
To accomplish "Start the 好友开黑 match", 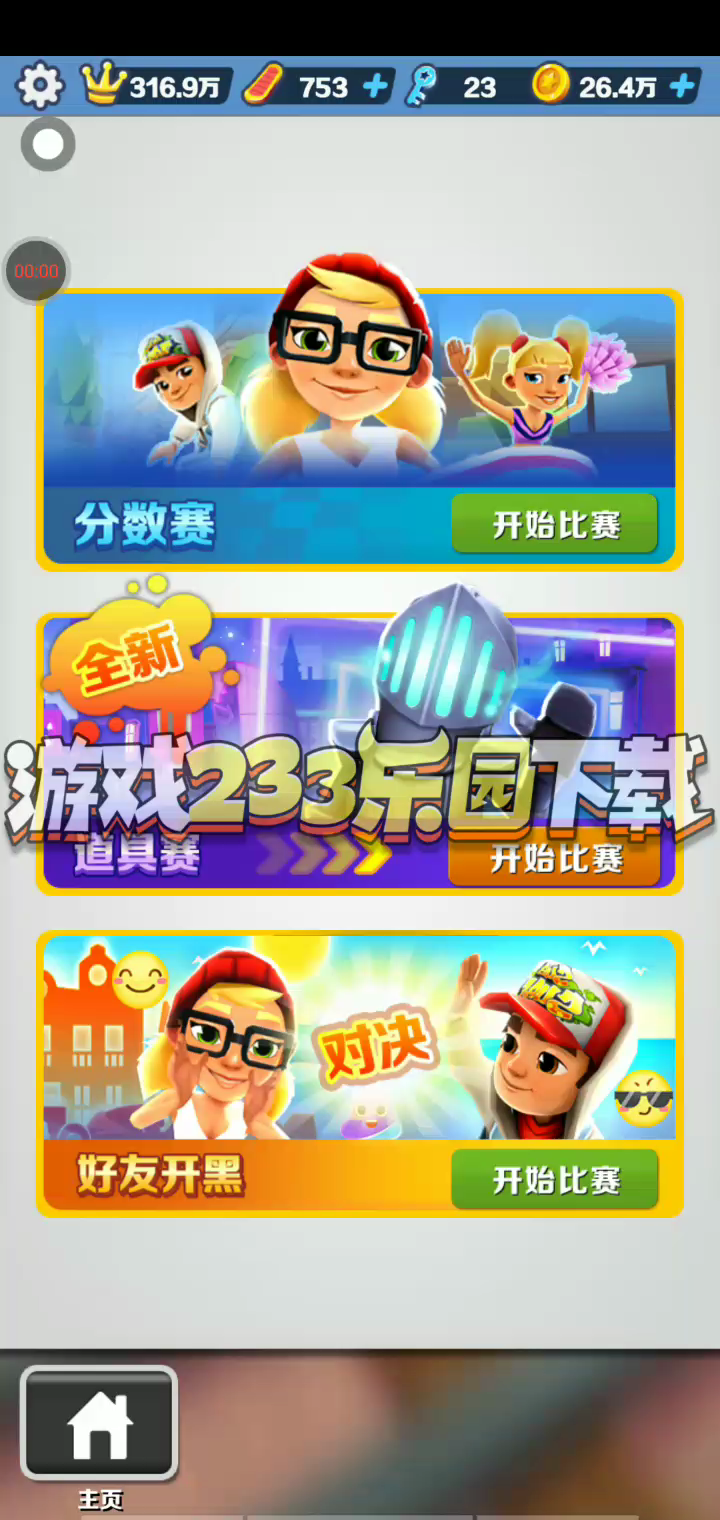I will pyautogui.click(x=555, y=1180).
